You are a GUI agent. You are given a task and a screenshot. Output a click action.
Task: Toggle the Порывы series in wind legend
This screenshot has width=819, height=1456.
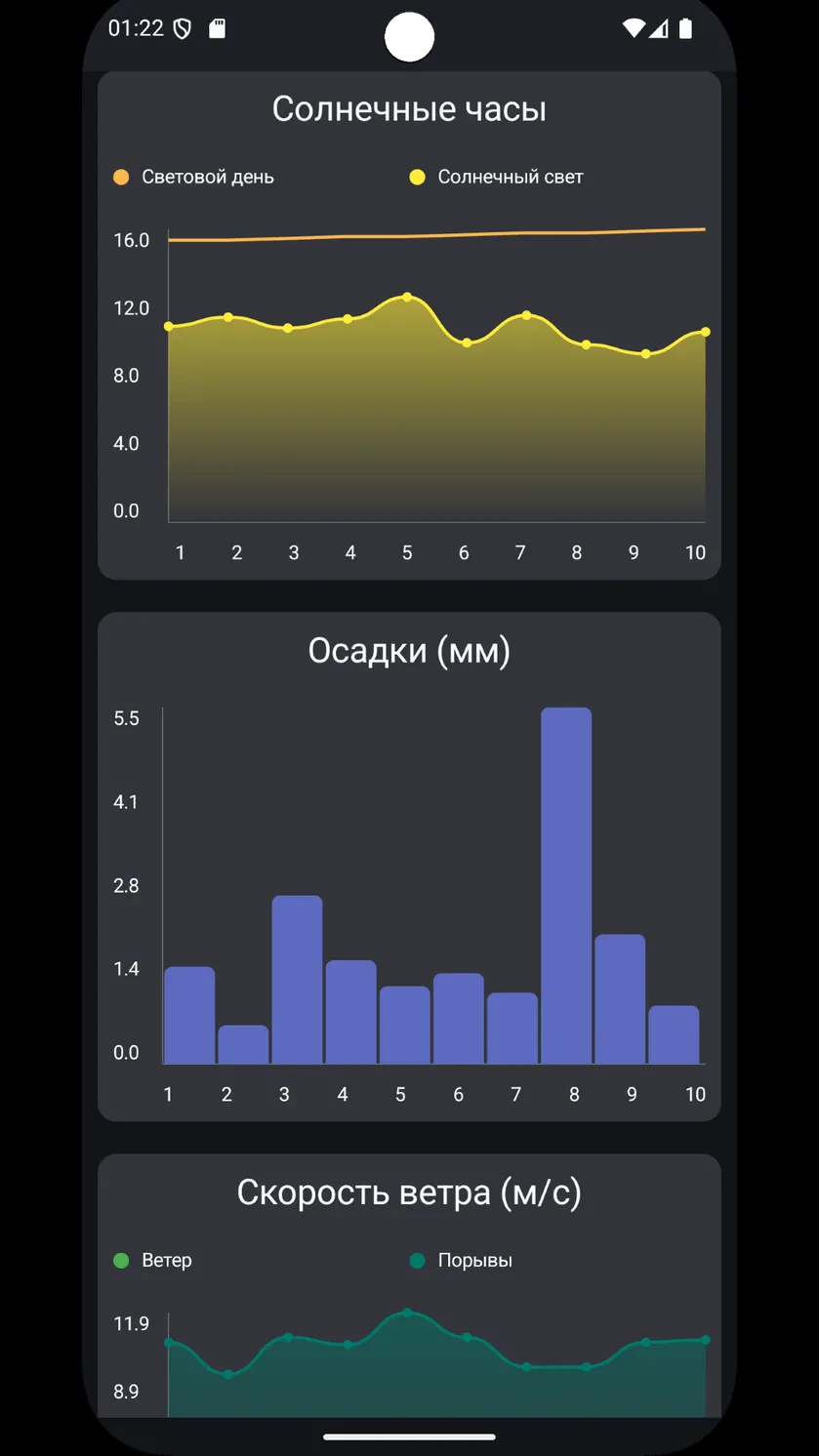click(461, 1260)
